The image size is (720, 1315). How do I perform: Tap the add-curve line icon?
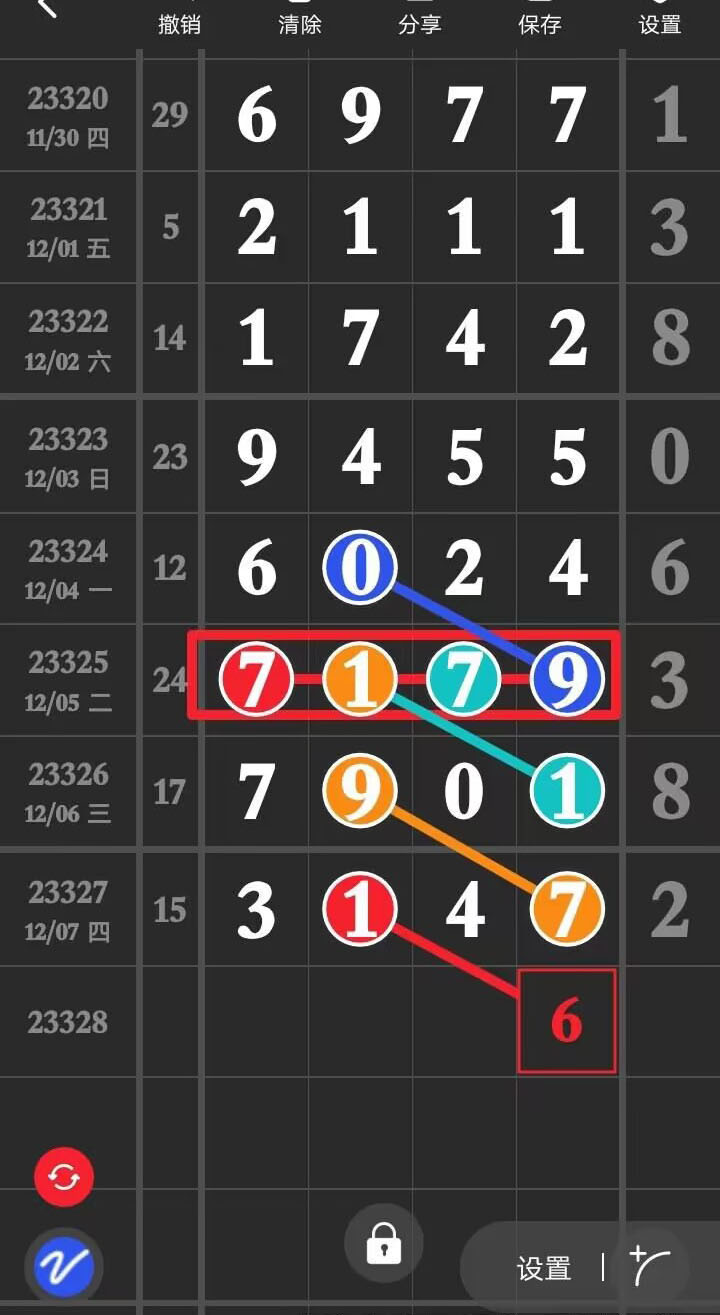pos(649,1267)
